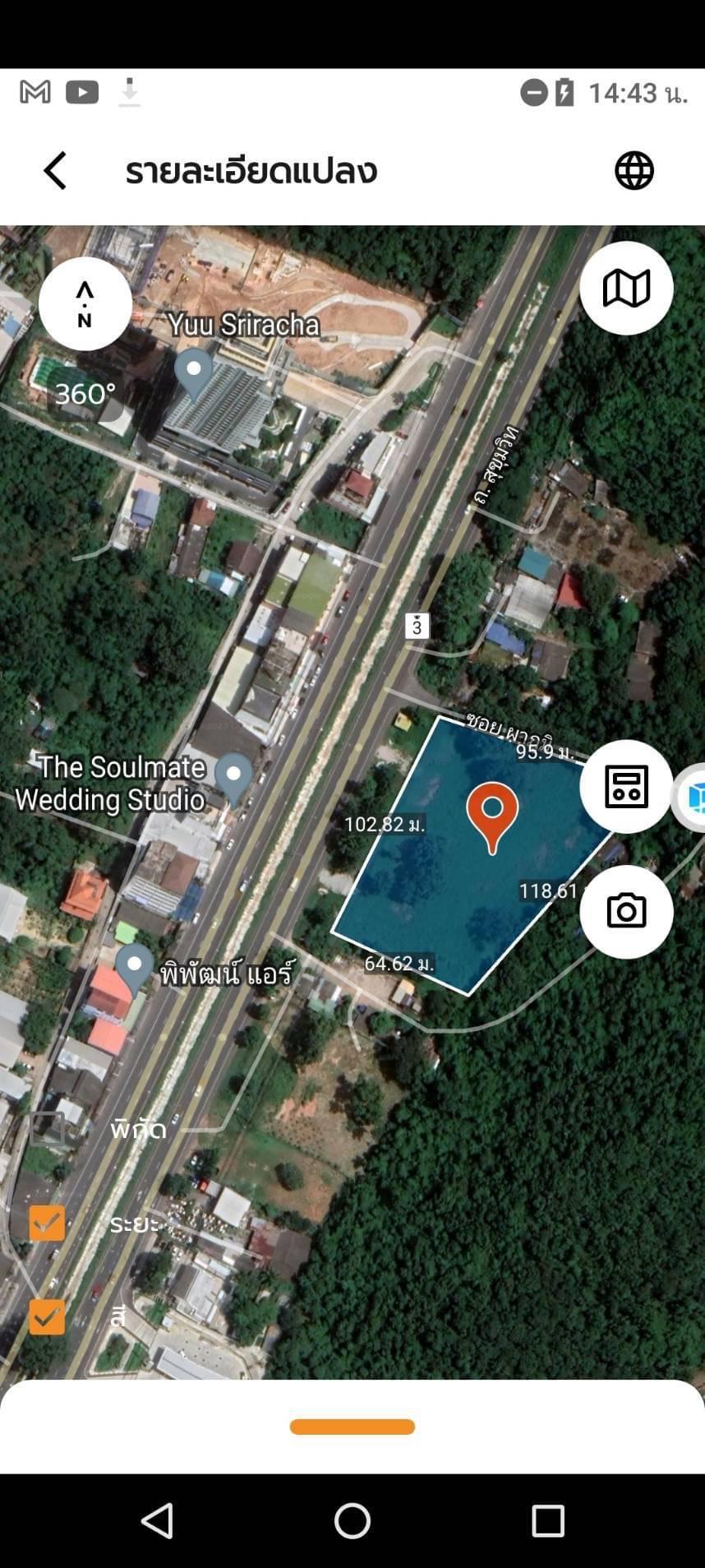Screen dimensions: 705x1568
Task: Tap the orange bottom sheet handle
Action: pos(352,1427)
